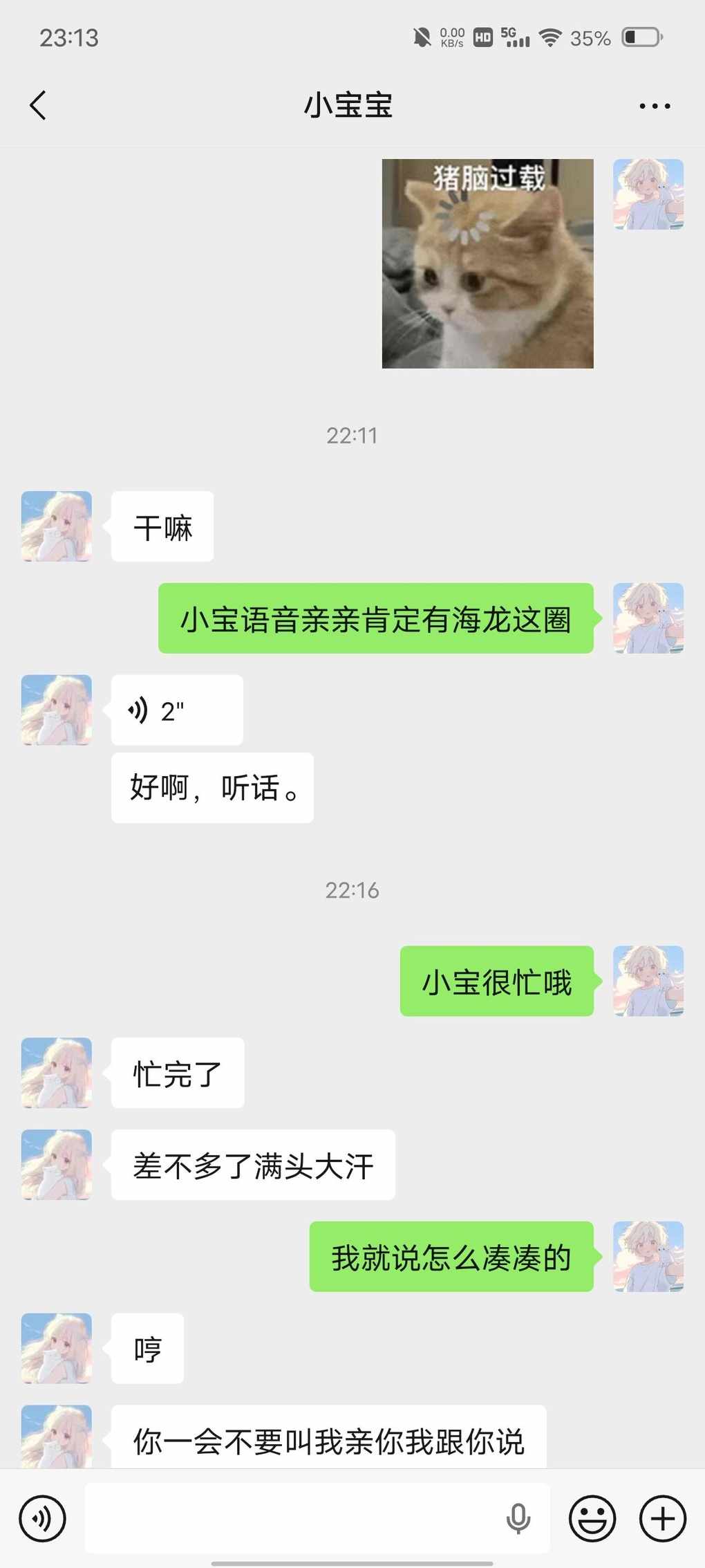Open the emoji sticker panel
705x1568 pixels.
pos(592,1518)
